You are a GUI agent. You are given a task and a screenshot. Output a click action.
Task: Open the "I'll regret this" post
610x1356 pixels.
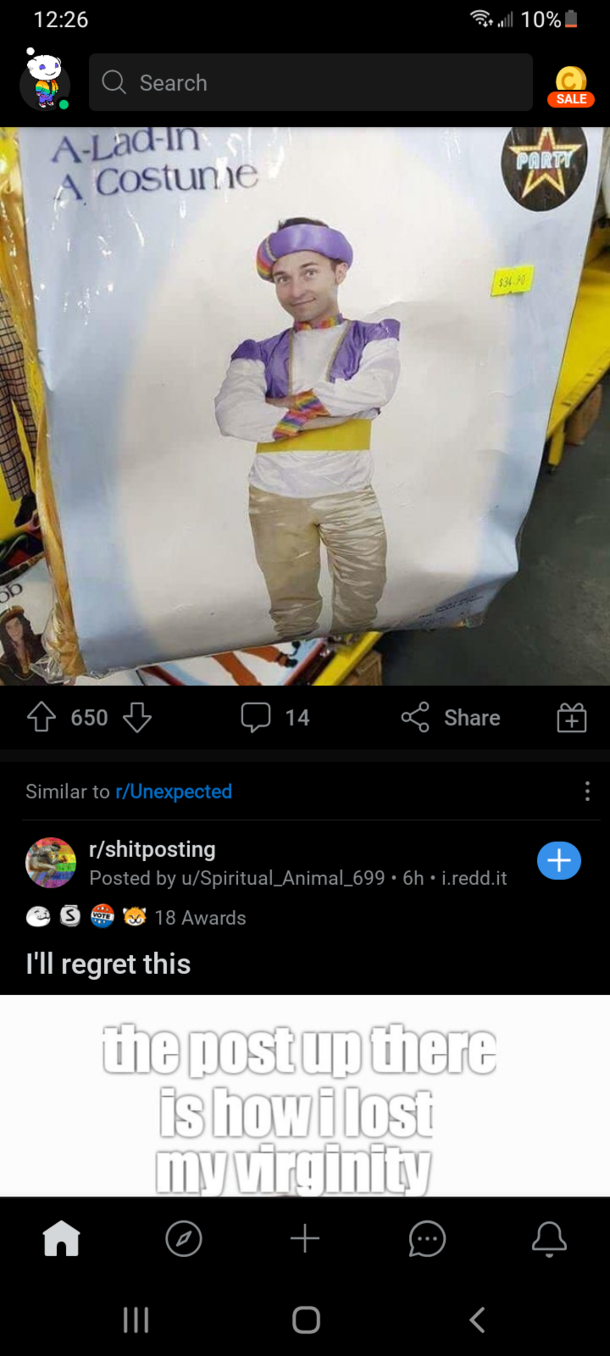[x=108, y=964]
